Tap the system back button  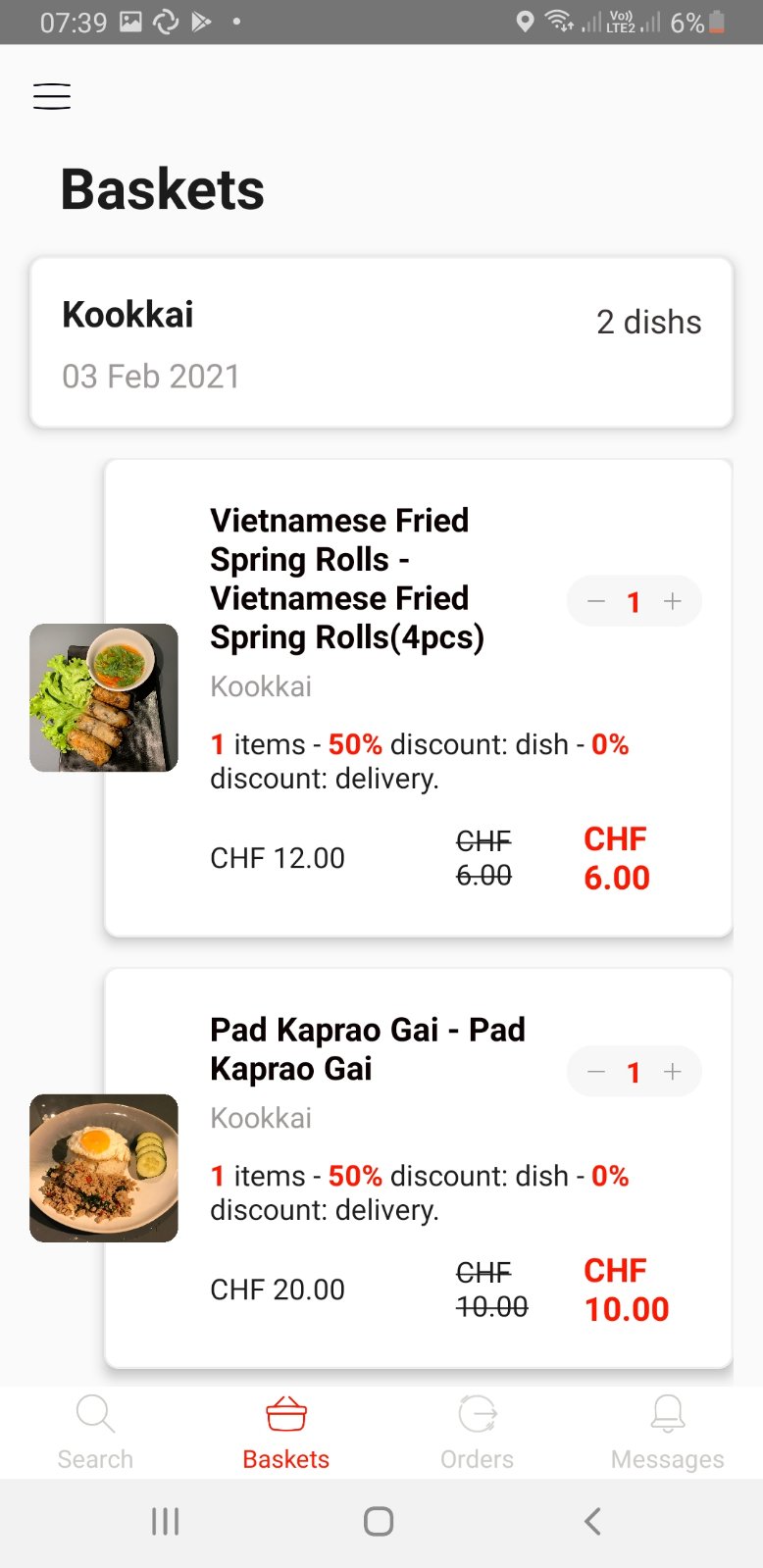click(592, 1521)
